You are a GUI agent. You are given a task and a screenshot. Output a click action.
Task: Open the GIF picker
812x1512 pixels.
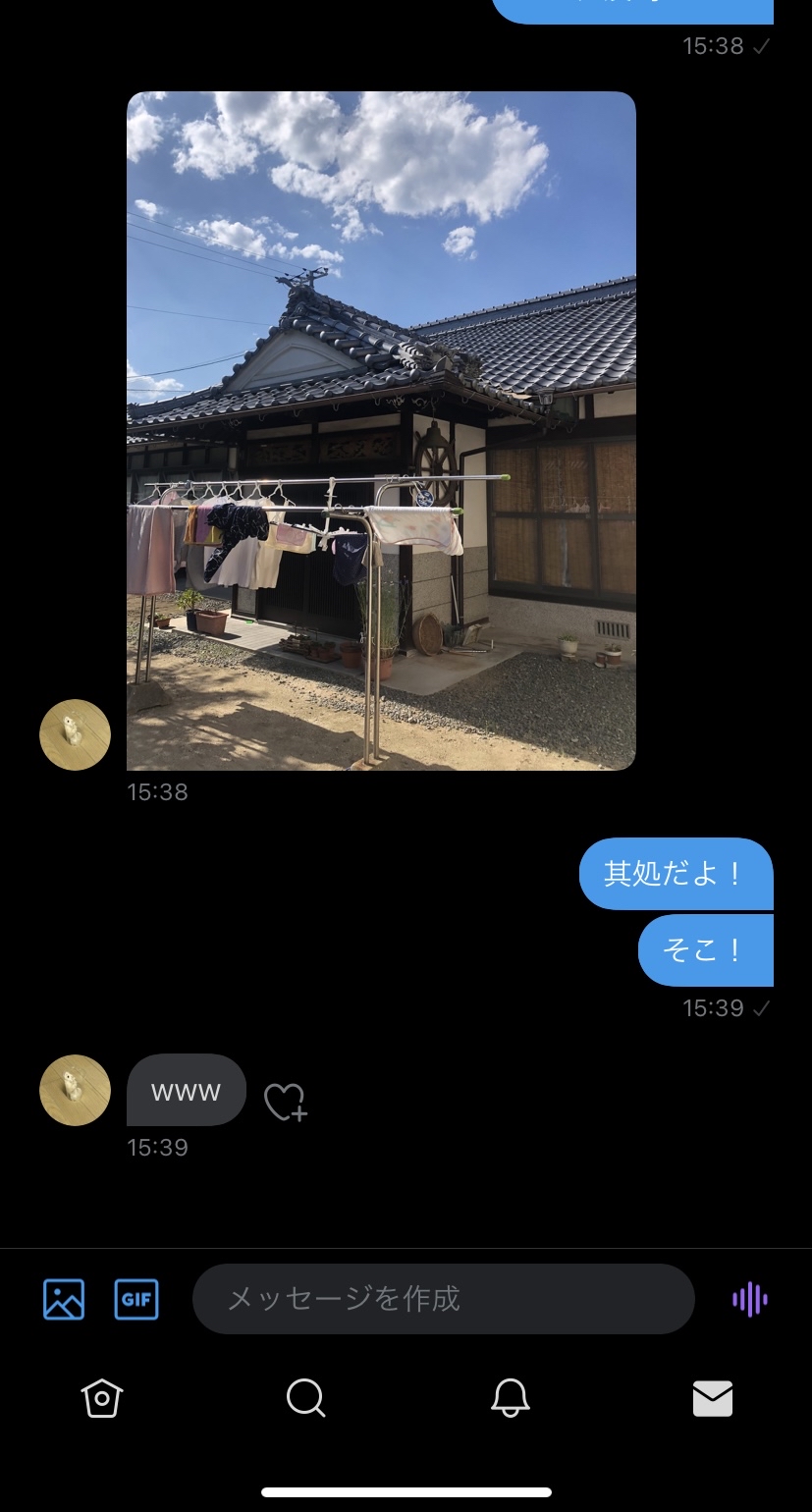[136, 1299]
